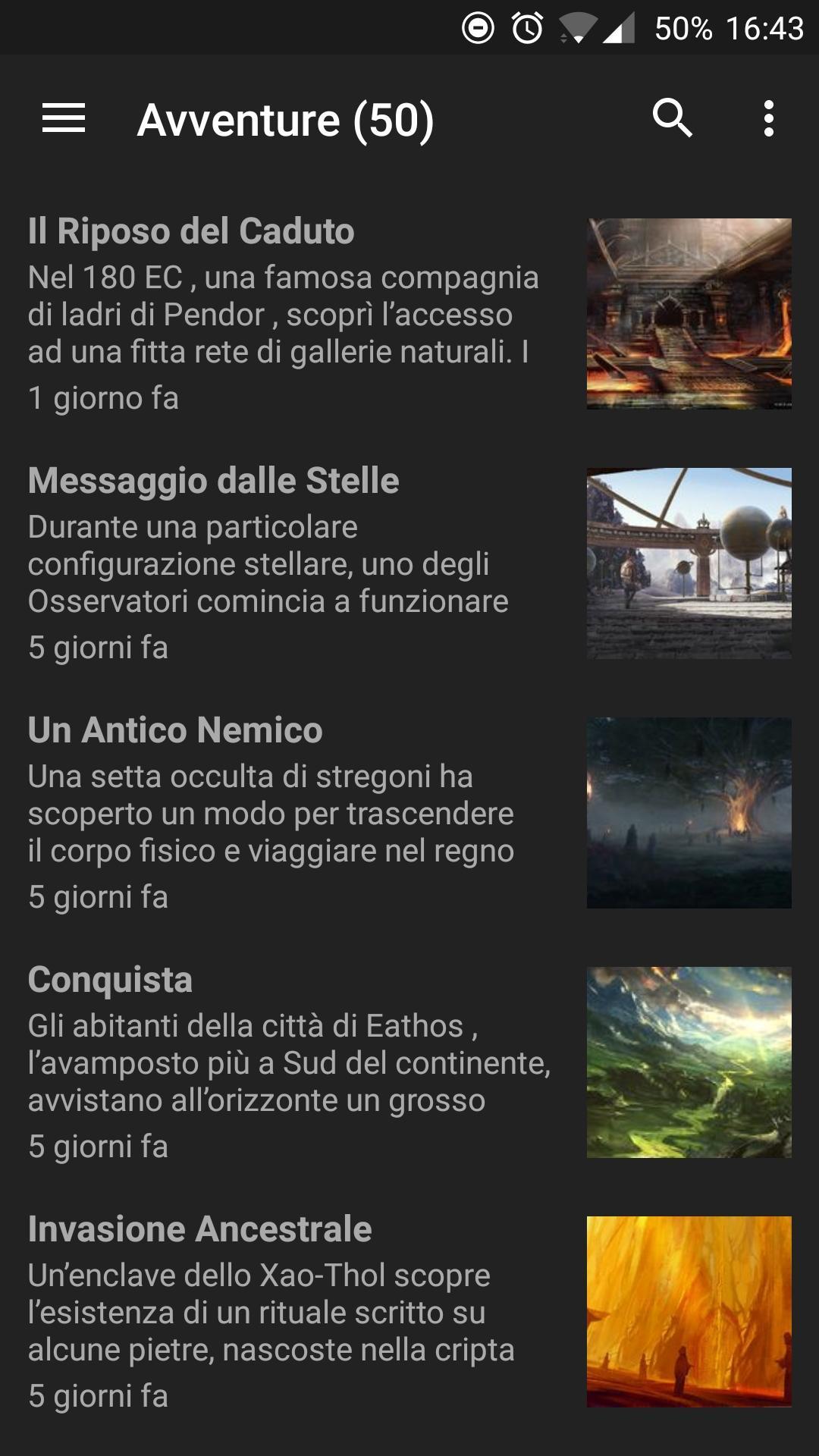
Task: Tap the search icon in the app bar
Action: point(672,119)
